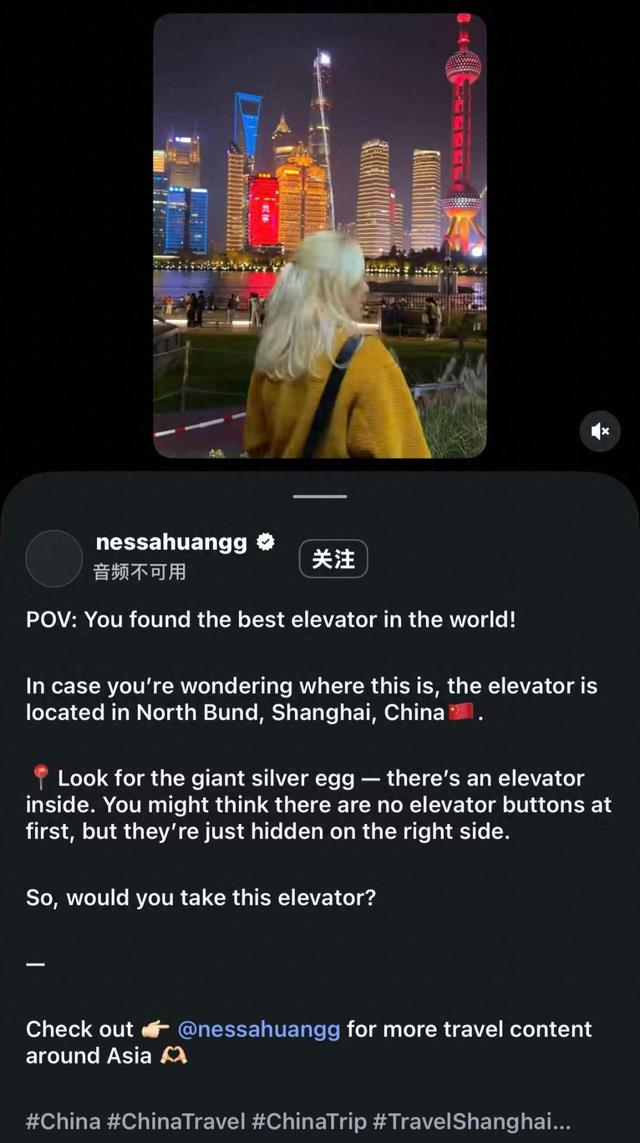Open nessahuangg's profile picture

53,558
